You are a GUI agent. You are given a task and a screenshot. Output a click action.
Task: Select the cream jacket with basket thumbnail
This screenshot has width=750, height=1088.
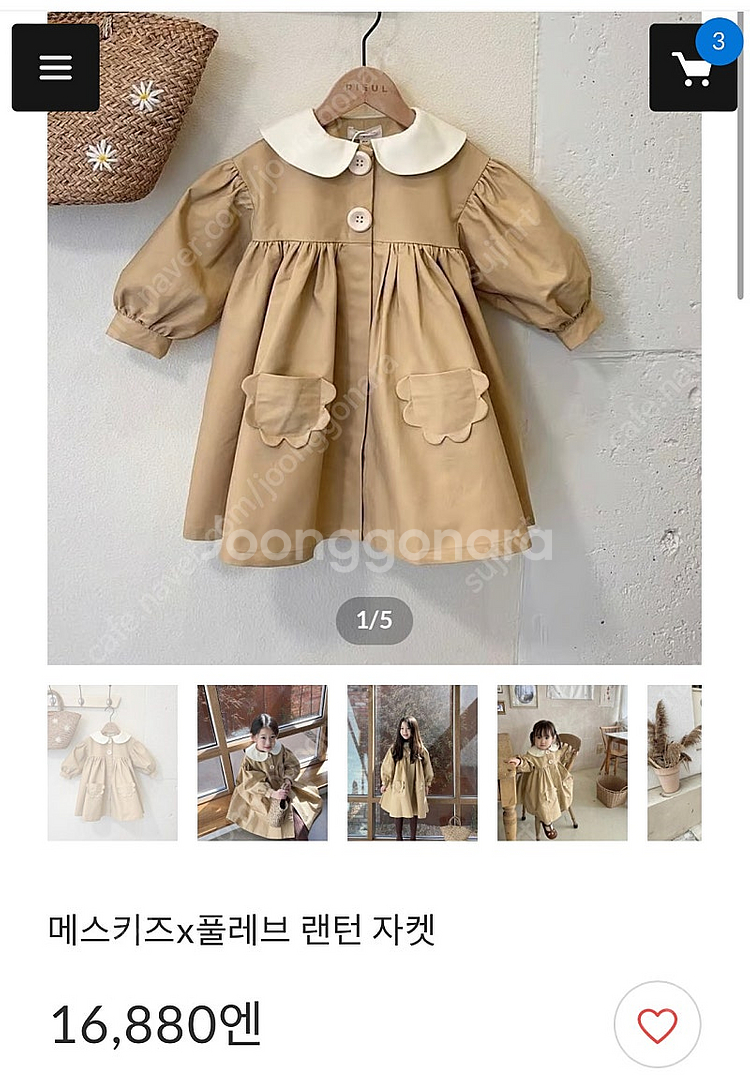112,762
